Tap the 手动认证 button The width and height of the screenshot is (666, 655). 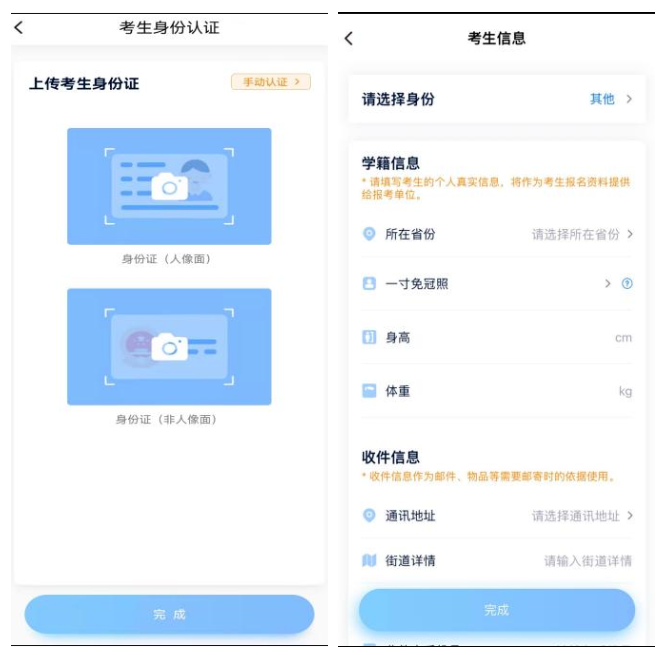271,82
